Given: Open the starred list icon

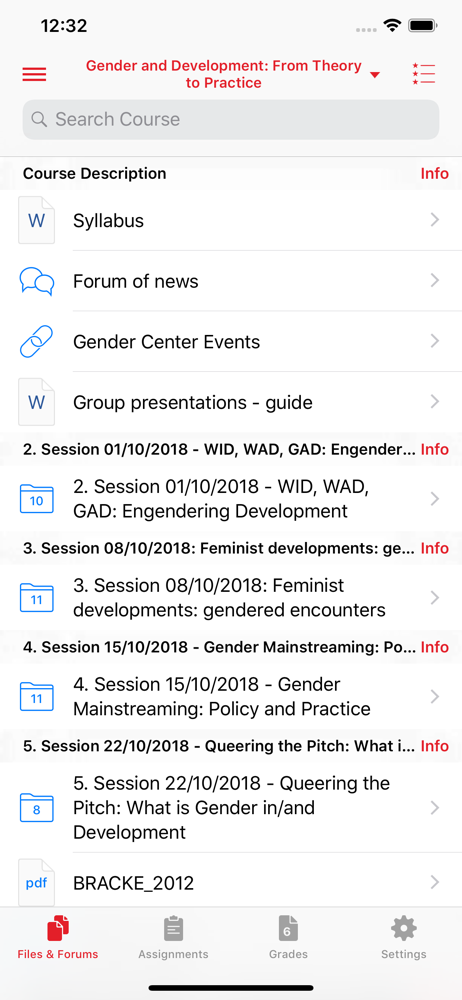Looking at the screenshot, I should pos(424,74).
